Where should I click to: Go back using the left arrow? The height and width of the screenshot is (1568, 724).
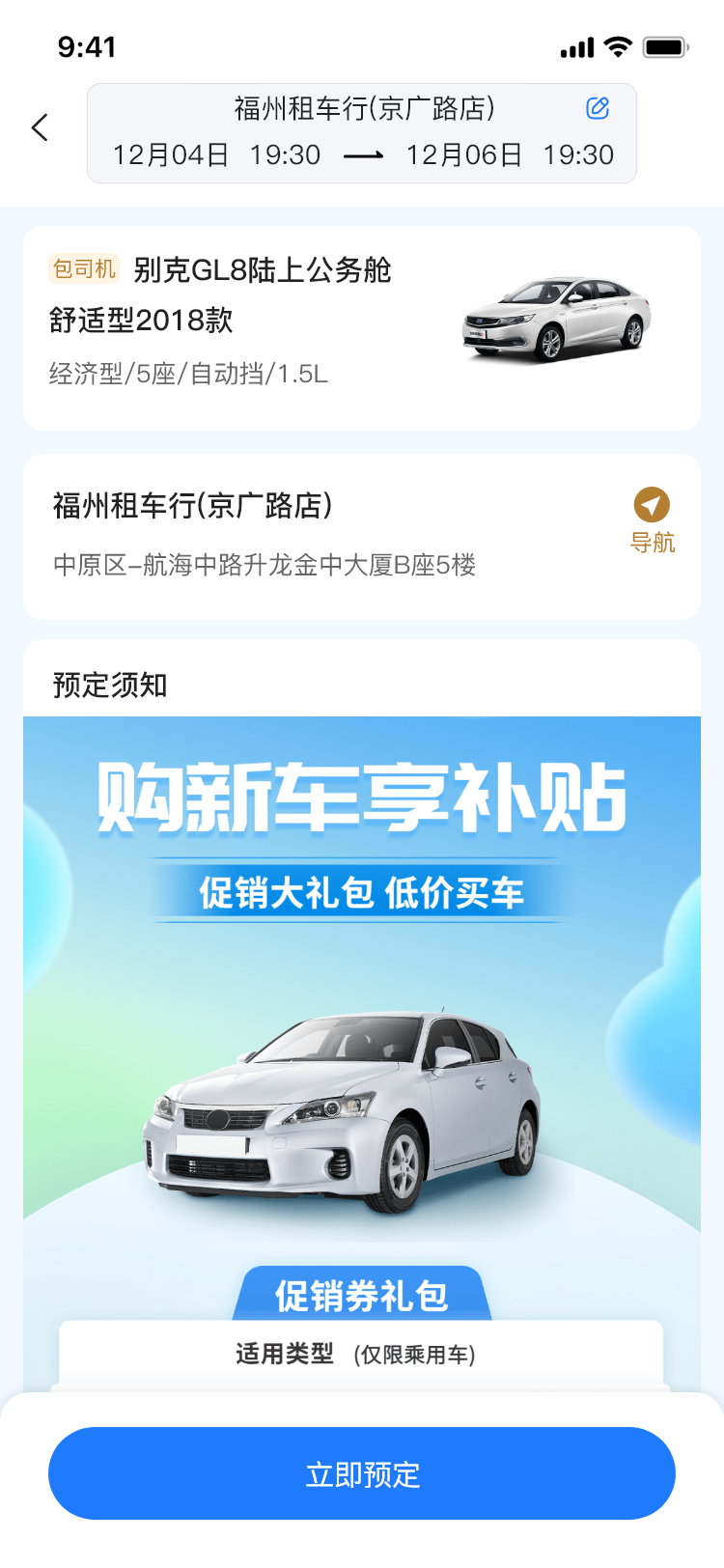coord(40,127)
